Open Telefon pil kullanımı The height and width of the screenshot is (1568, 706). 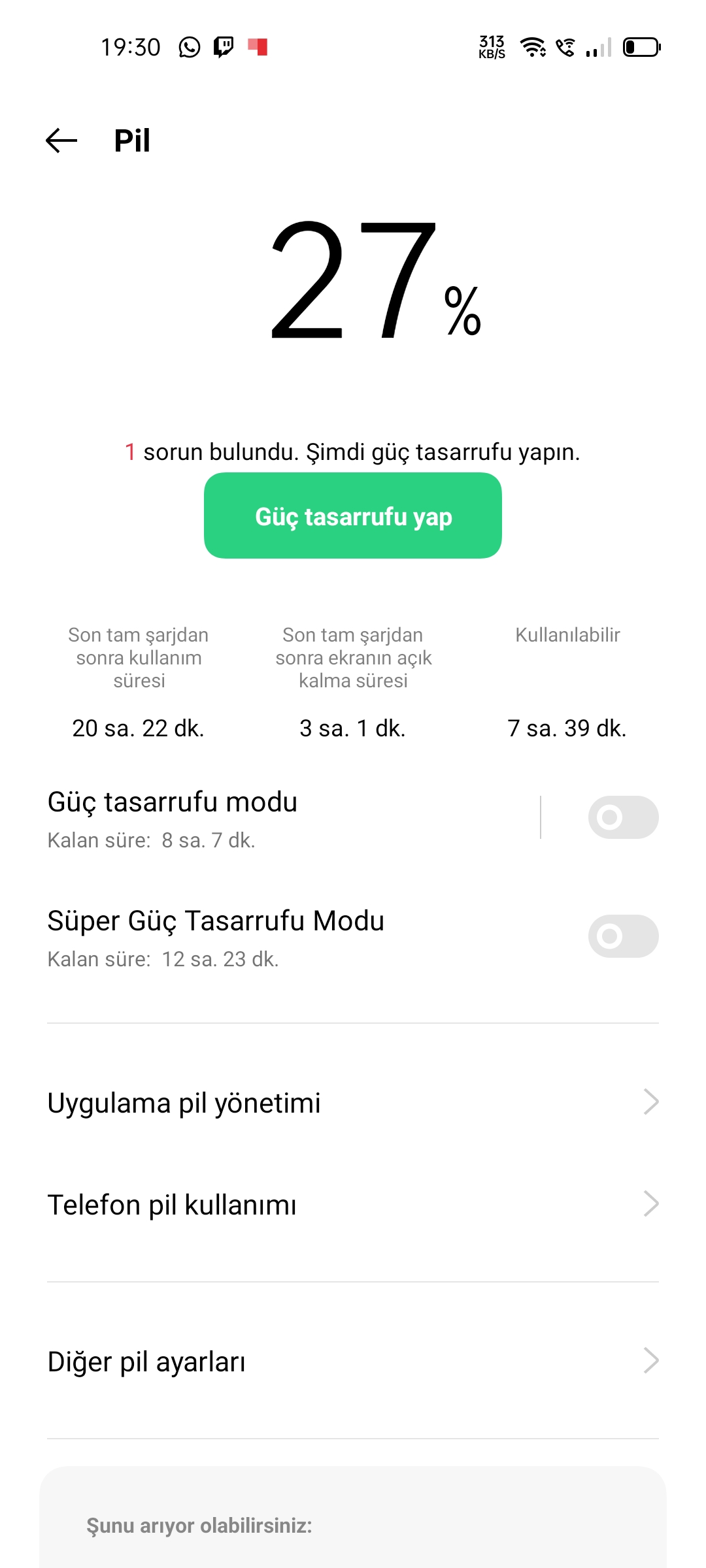(x=353, y=1205)
